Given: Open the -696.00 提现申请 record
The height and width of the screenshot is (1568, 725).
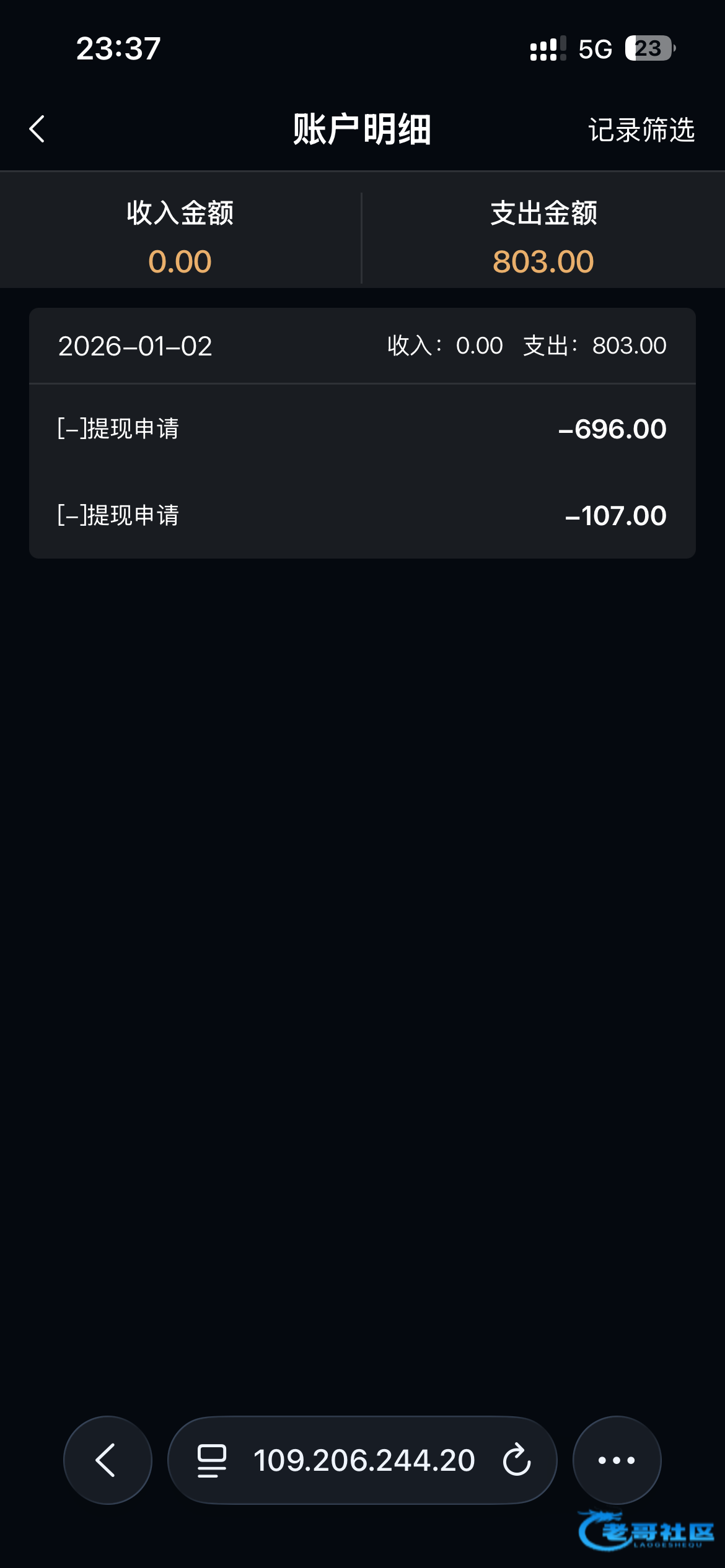Looking at the screenshot, I should [362, 429].
